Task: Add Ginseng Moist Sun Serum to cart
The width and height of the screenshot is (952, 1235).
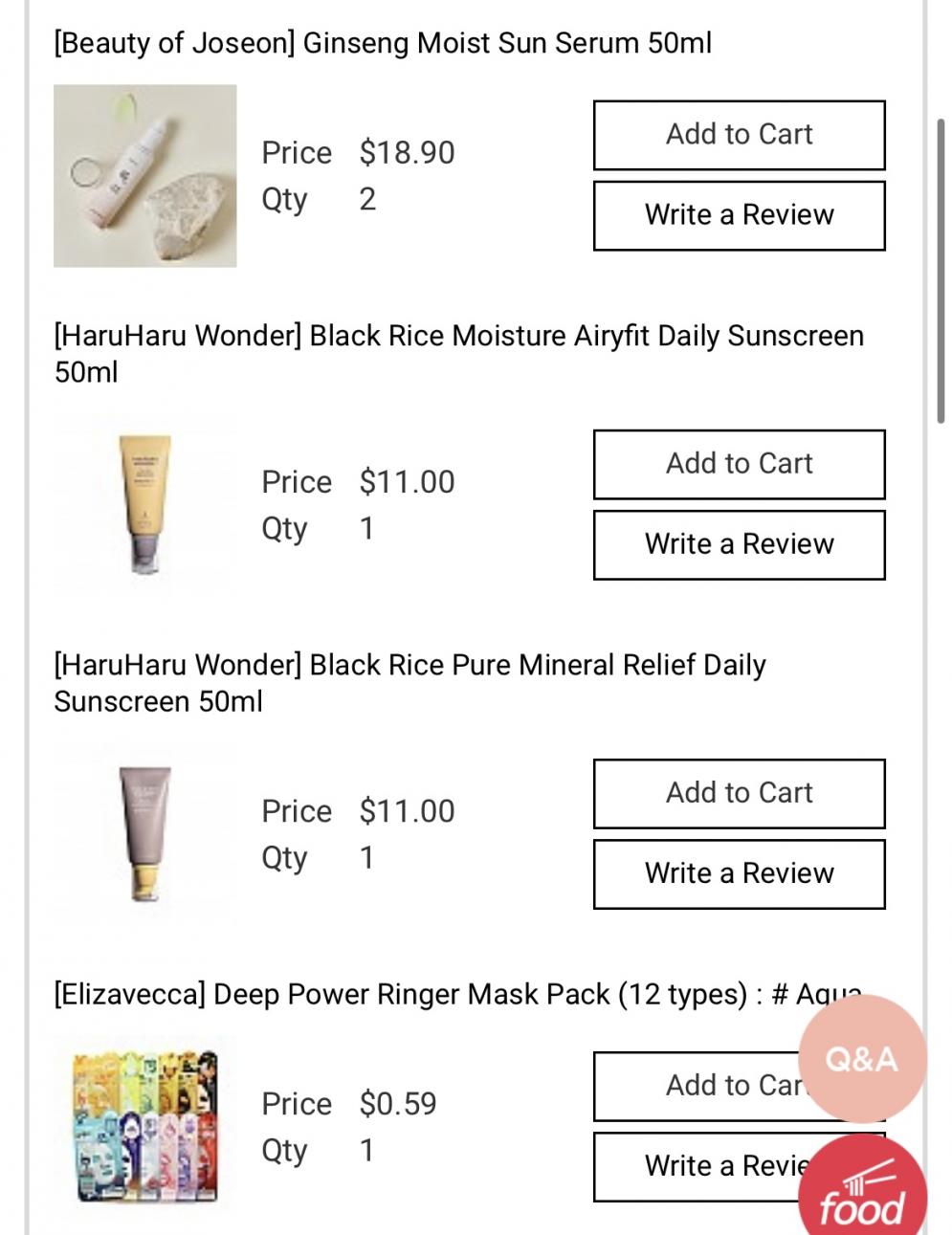Action: click(739, 134)
